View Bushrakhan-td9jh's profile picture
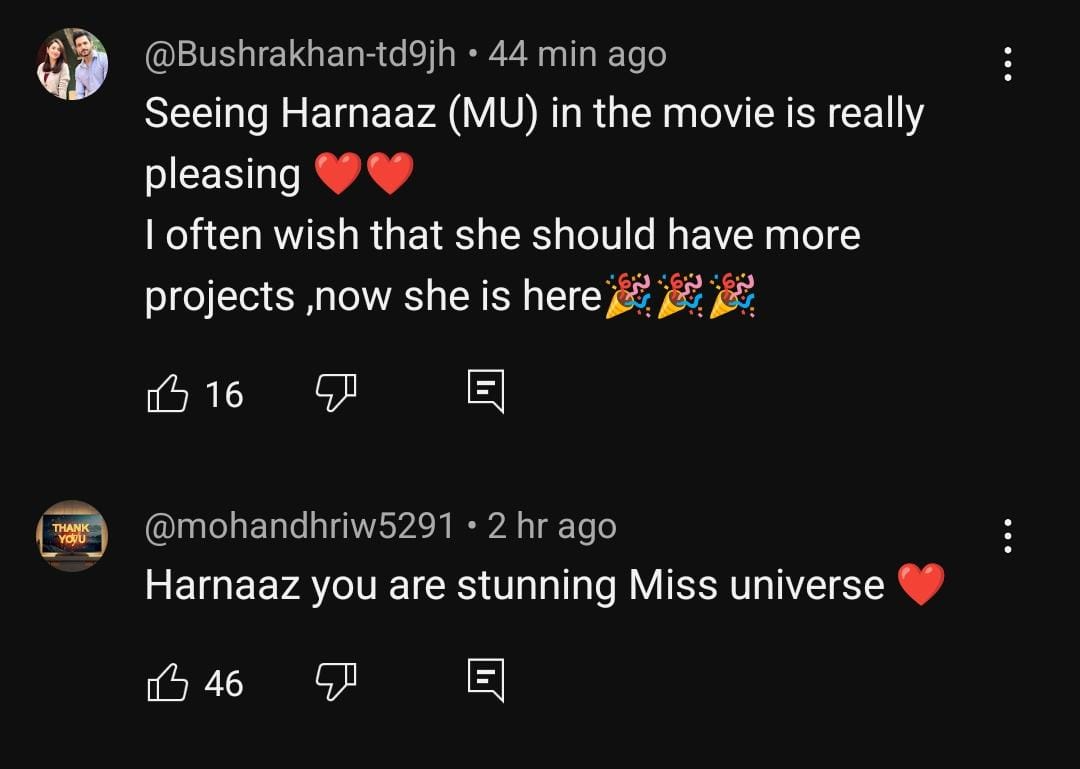This screenshot has height=769, width=1080. coord(72,65)
